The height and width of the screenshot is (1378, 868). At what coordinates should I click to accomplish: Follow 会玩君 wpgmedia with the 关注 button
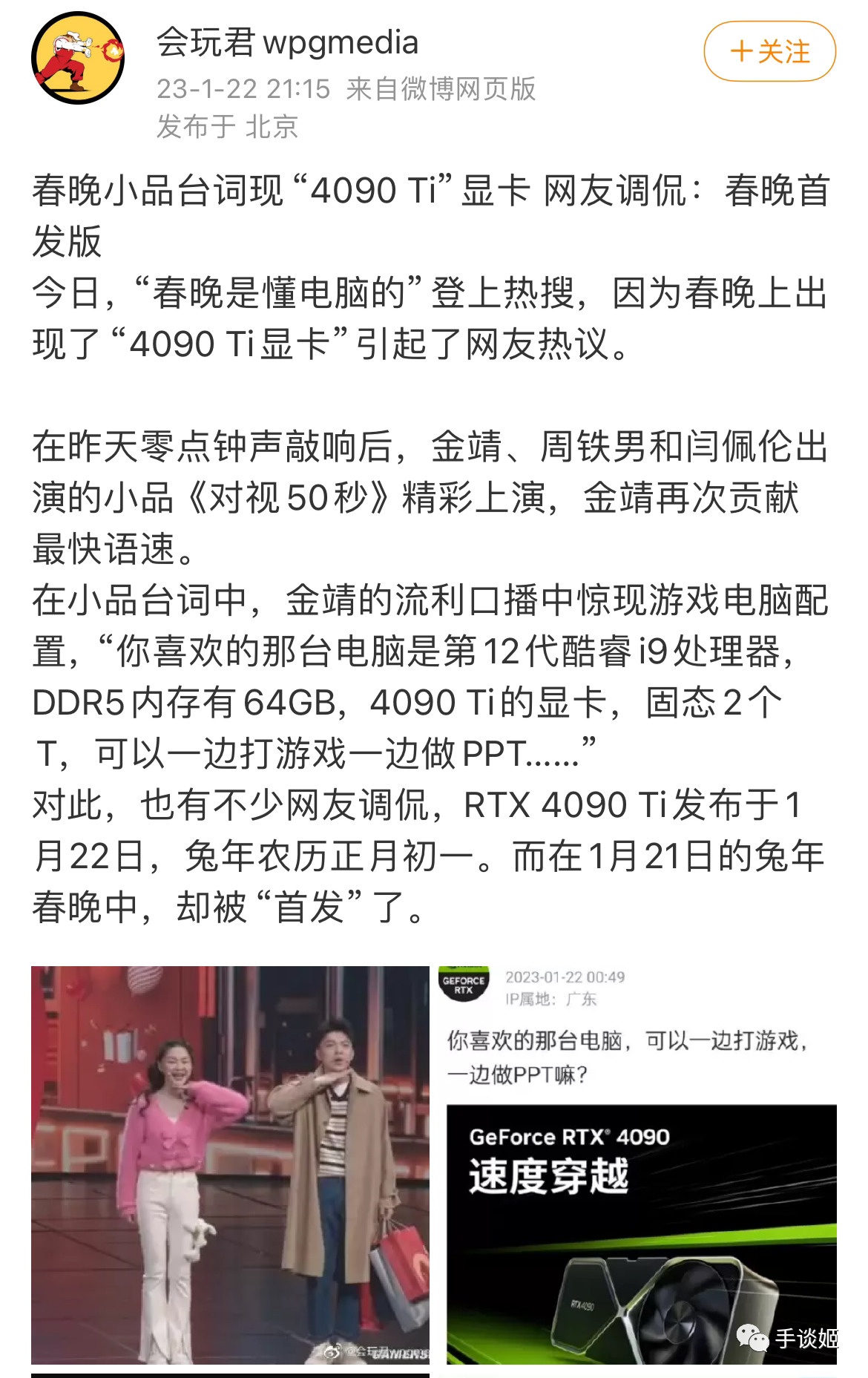[769, 52]
